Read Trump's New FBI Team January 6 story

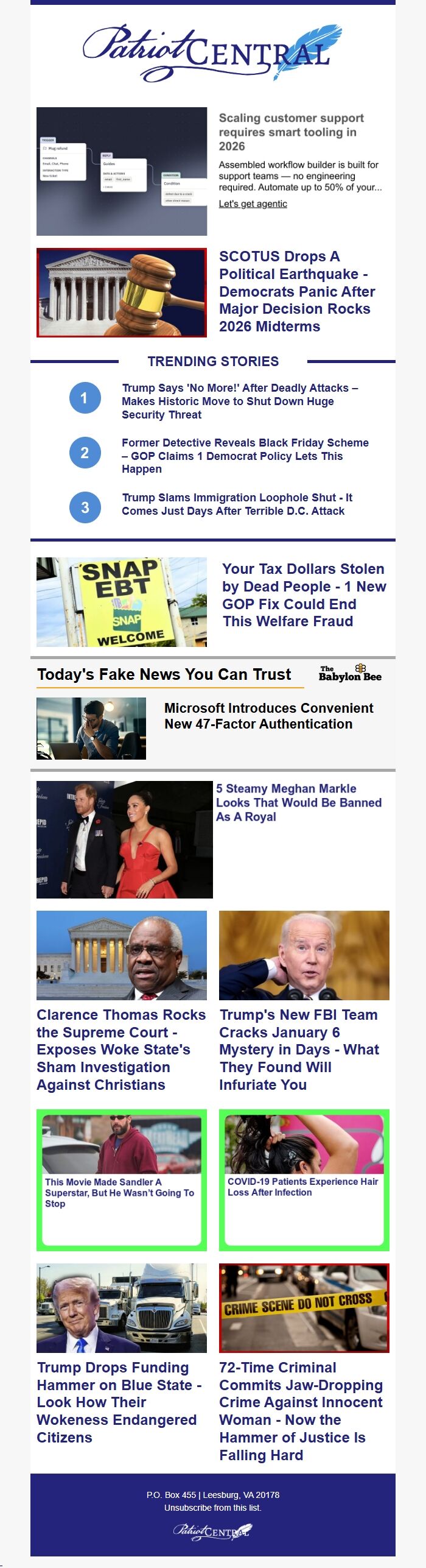[299, 1050]
